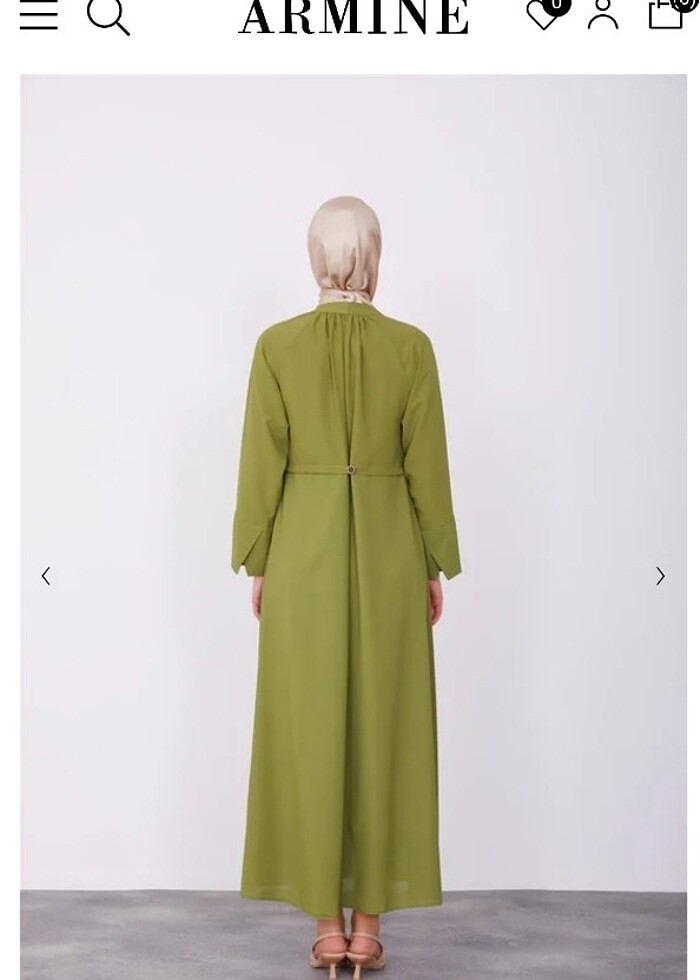
Task: Open the hamburger menu
Action: (x=39, y=15)
